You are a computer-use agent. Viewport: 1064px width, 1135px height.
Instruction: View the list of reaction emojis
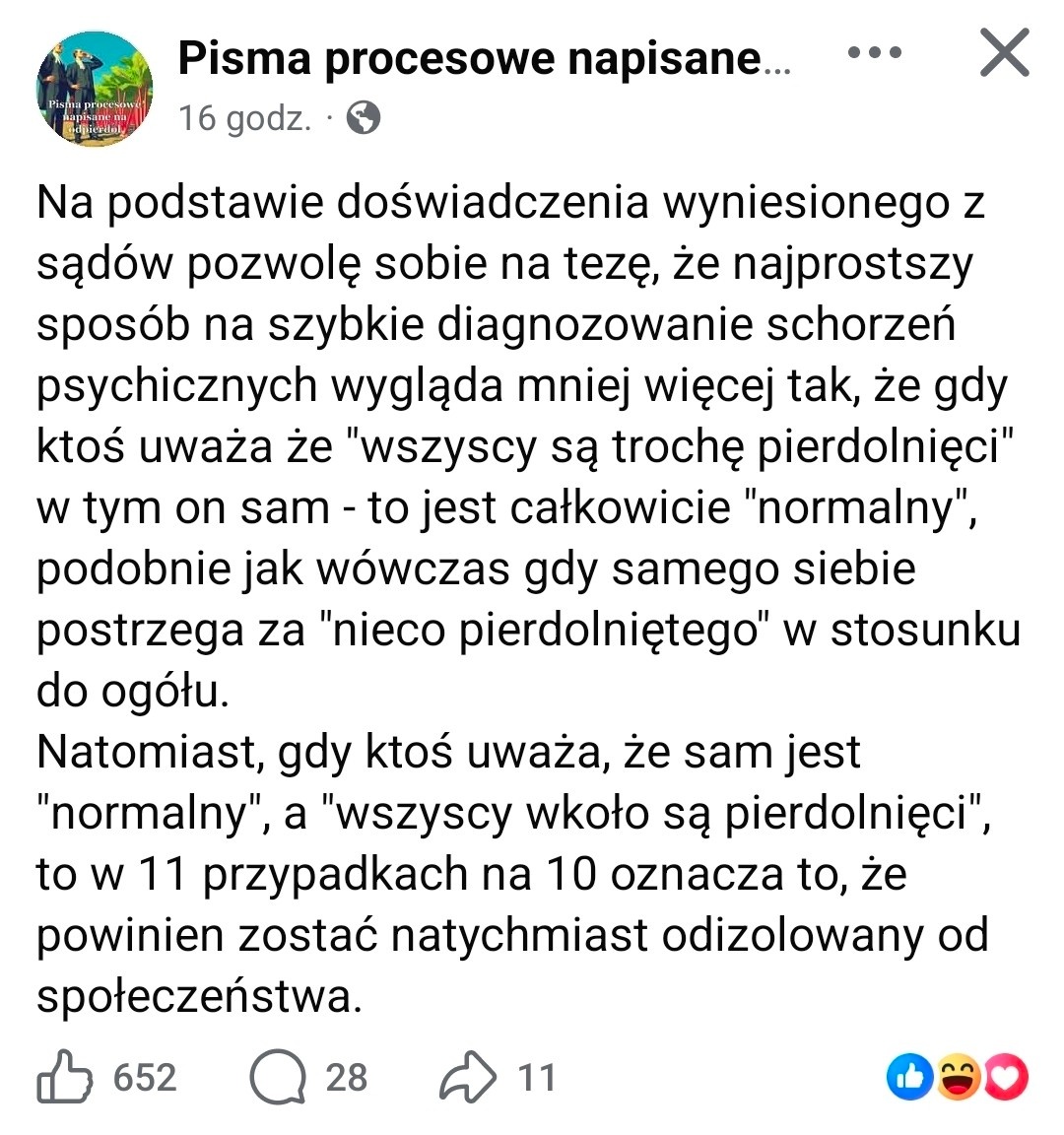[957, 1077]
